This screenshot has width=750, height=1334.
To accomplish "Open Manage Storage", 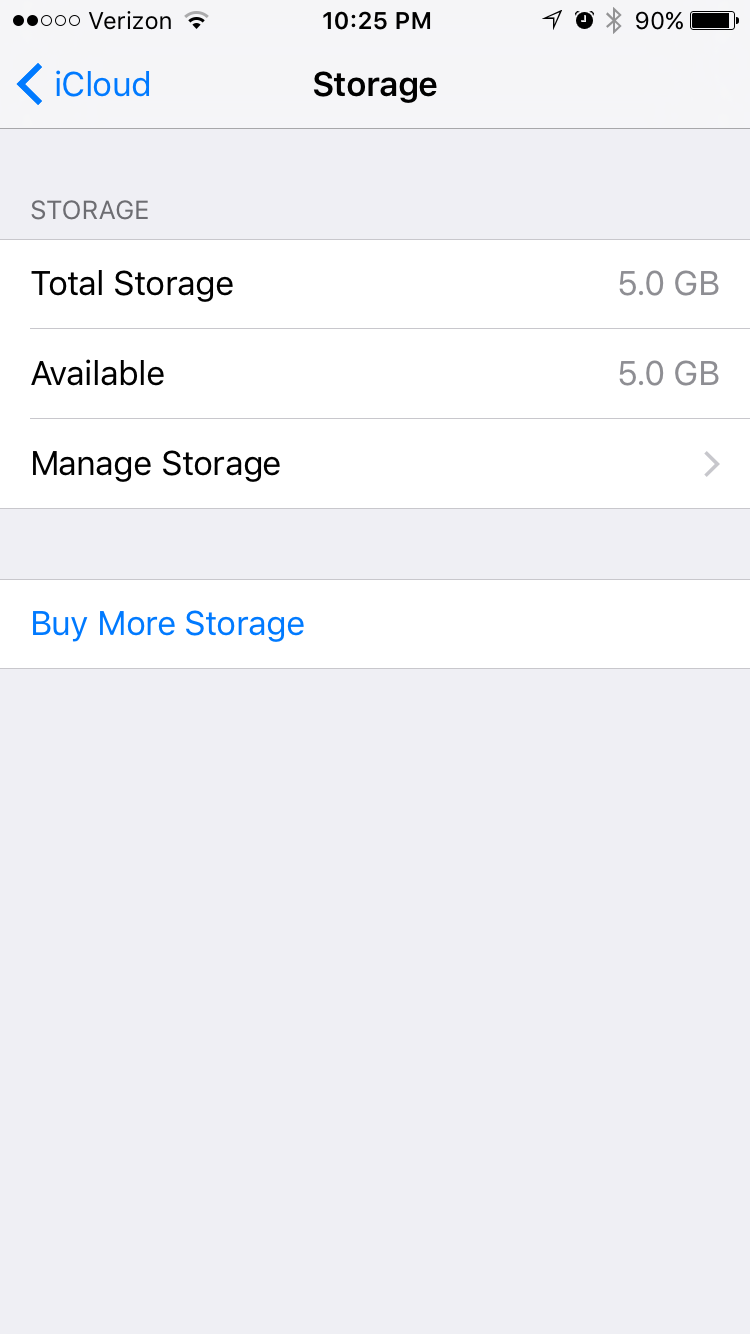I will (x=375, y=464).
